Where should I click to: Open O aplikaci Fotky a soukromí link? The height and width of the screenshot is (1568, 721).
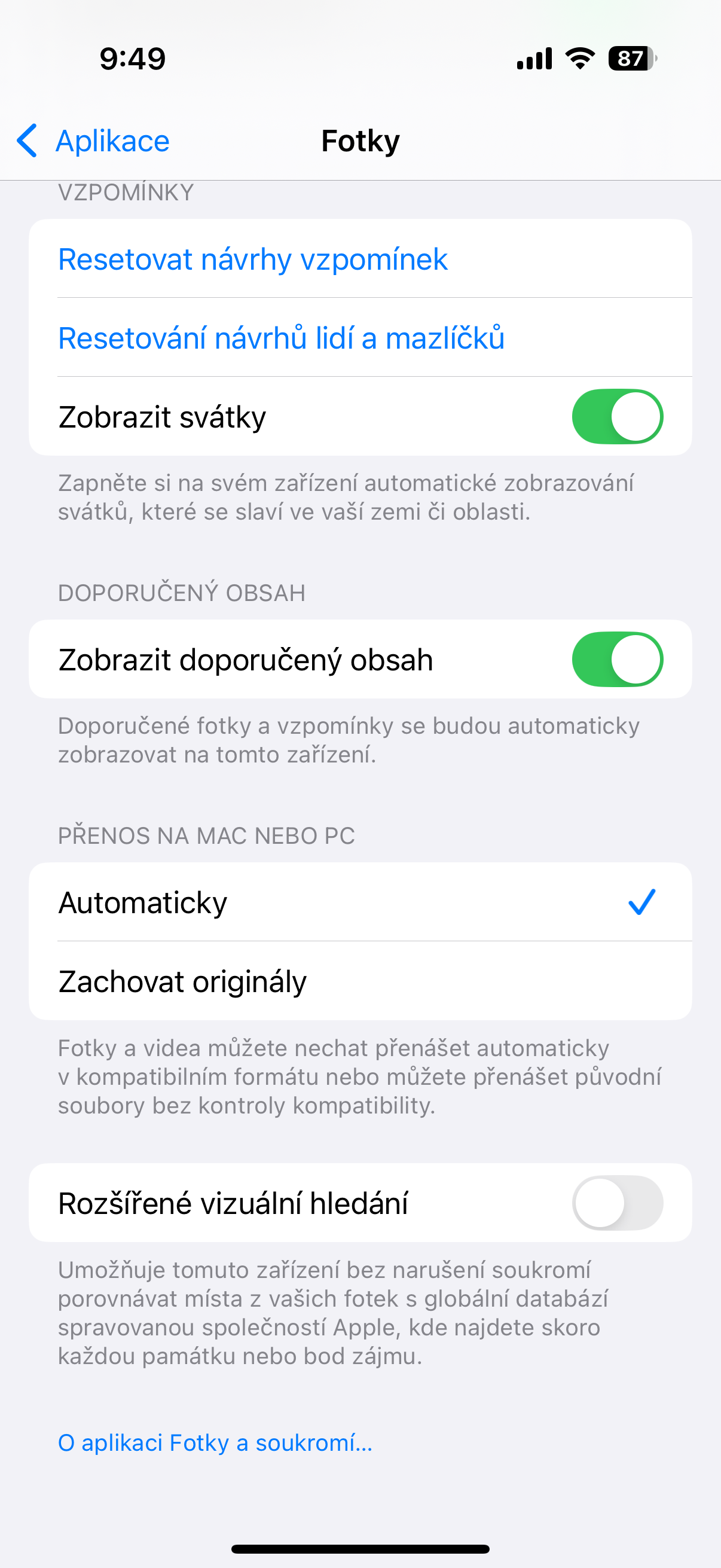215,1443
